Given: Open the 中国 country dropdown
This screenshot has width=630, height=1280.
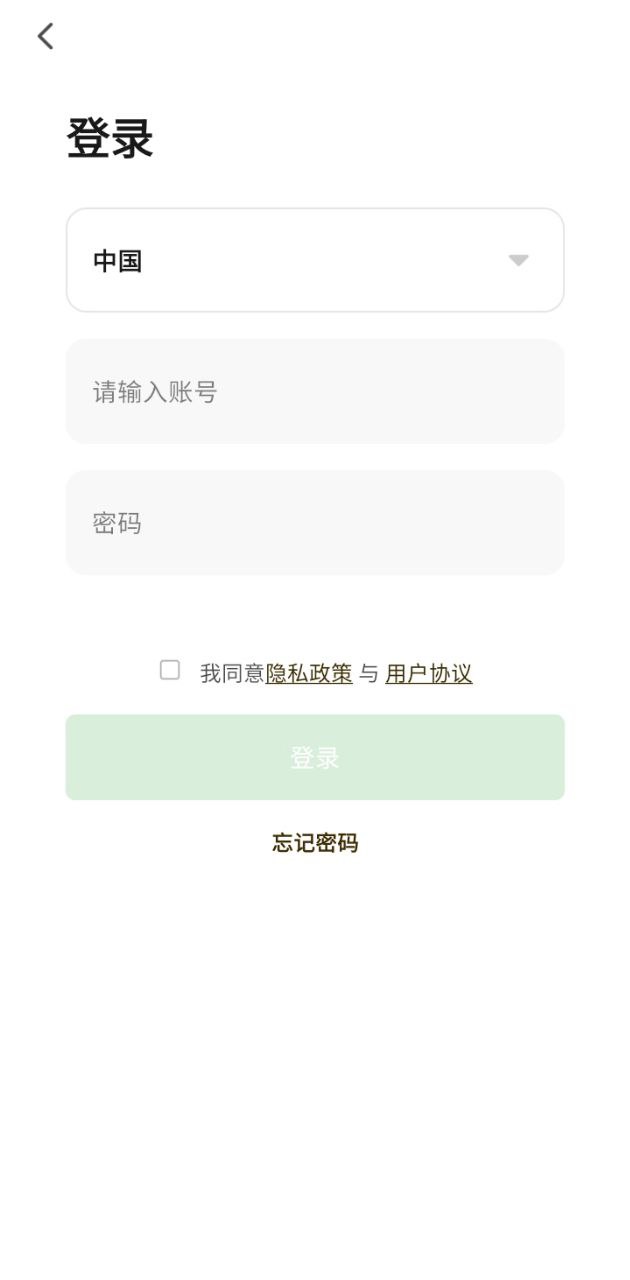Looking at the screenshot, I should [x=315, y=260].
